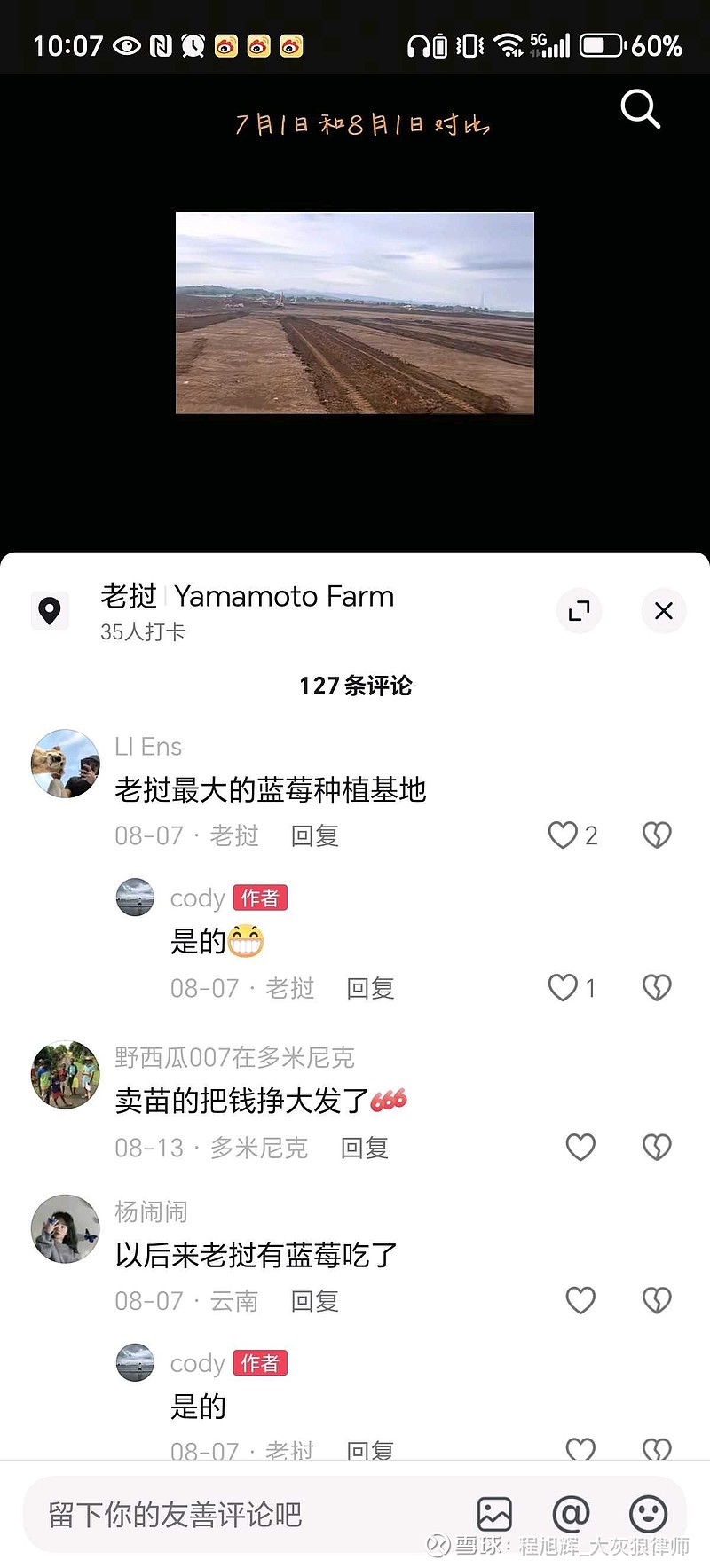Dislike 杨闹闹's comment
710x1568 pixels.
(657, 1300)
